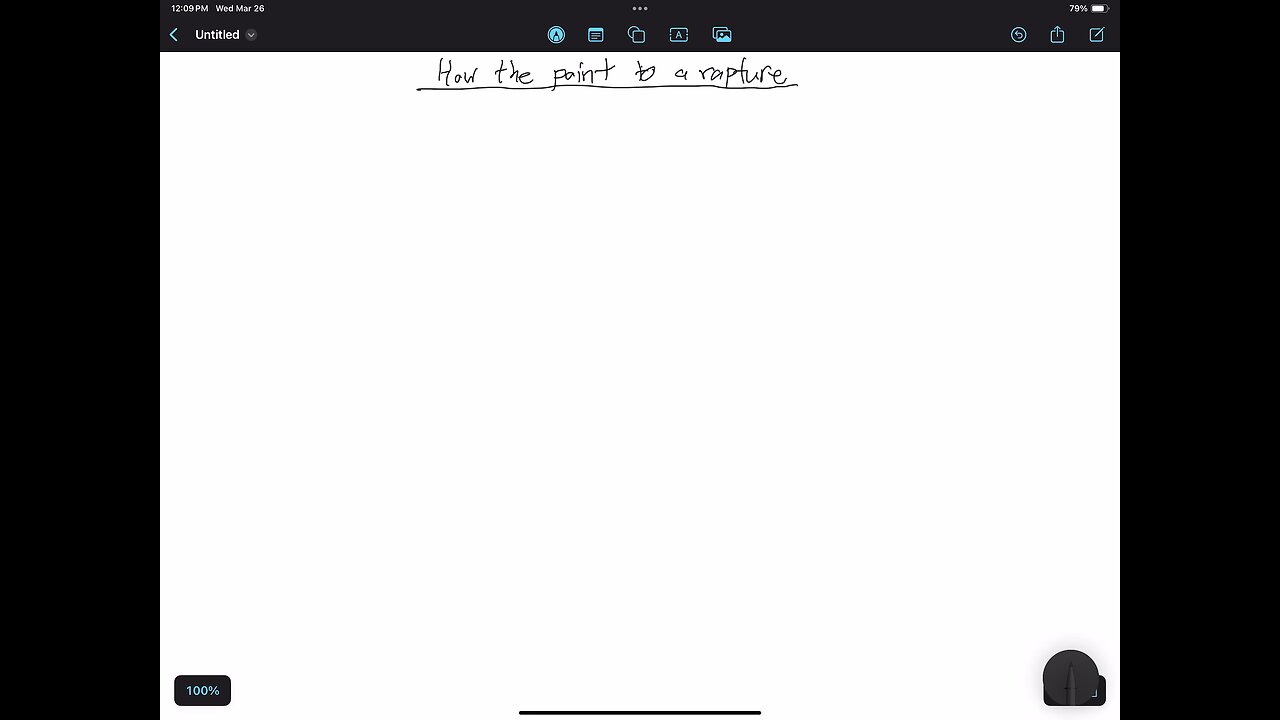This screenshot has width=1280, height=720.
Task: Open the minimized pencil tool palette
Action: [1071, 680]
